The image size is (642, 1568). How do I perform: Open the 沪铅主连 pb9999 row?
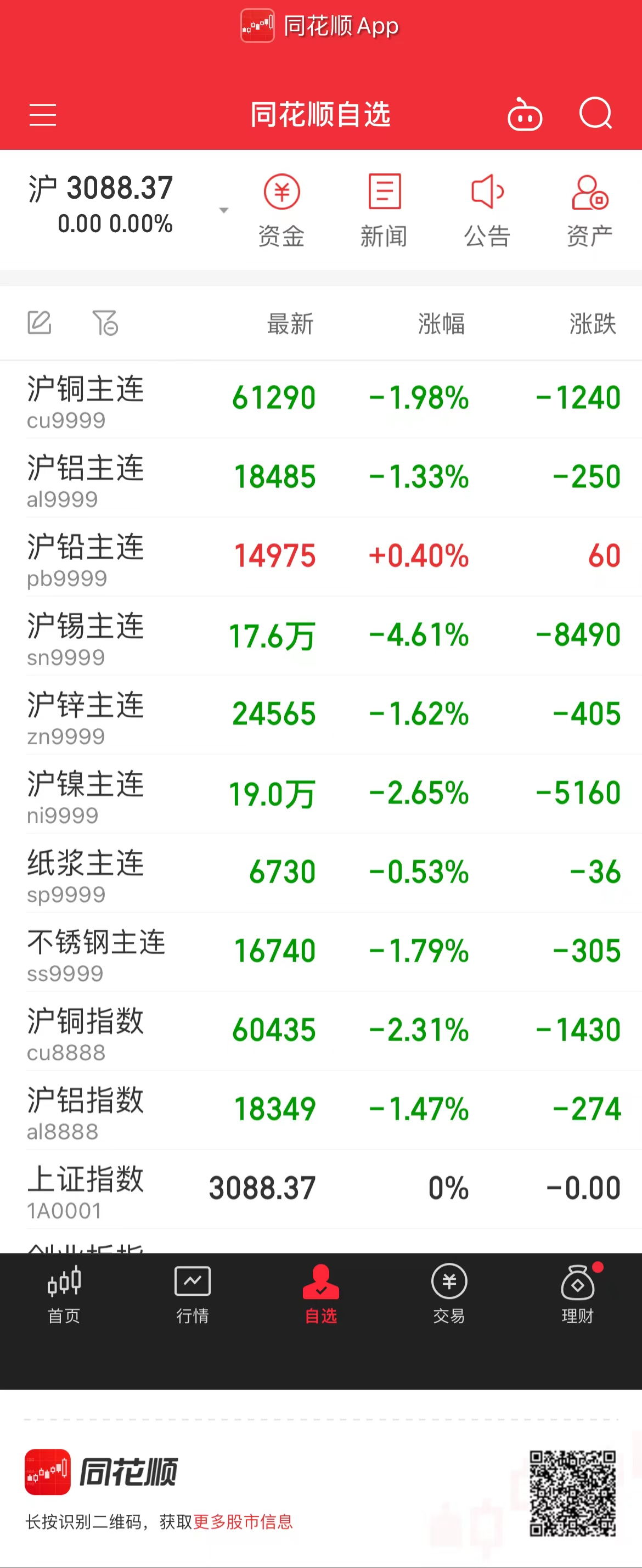[x=320, y=558]
